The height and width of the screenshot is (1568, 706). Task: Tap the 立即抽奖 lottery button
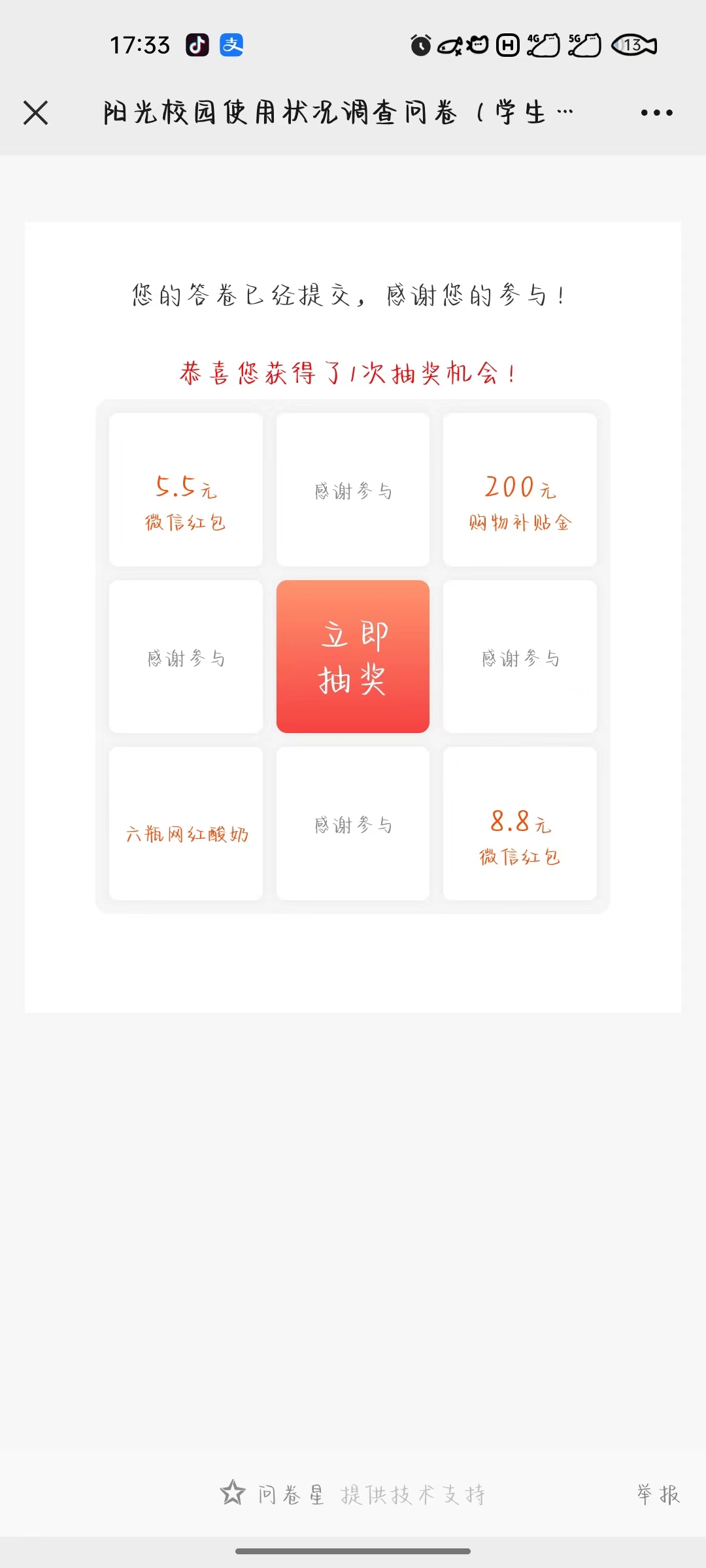tap(353, 657)
